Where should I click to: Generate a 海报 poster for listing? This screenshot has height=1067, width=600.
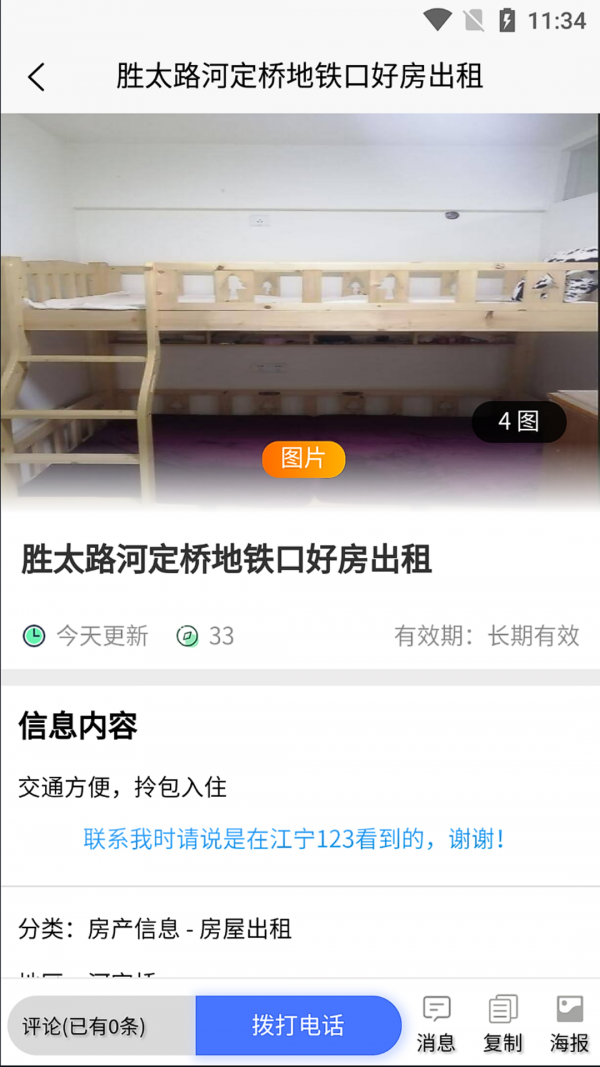[569, 1024]
